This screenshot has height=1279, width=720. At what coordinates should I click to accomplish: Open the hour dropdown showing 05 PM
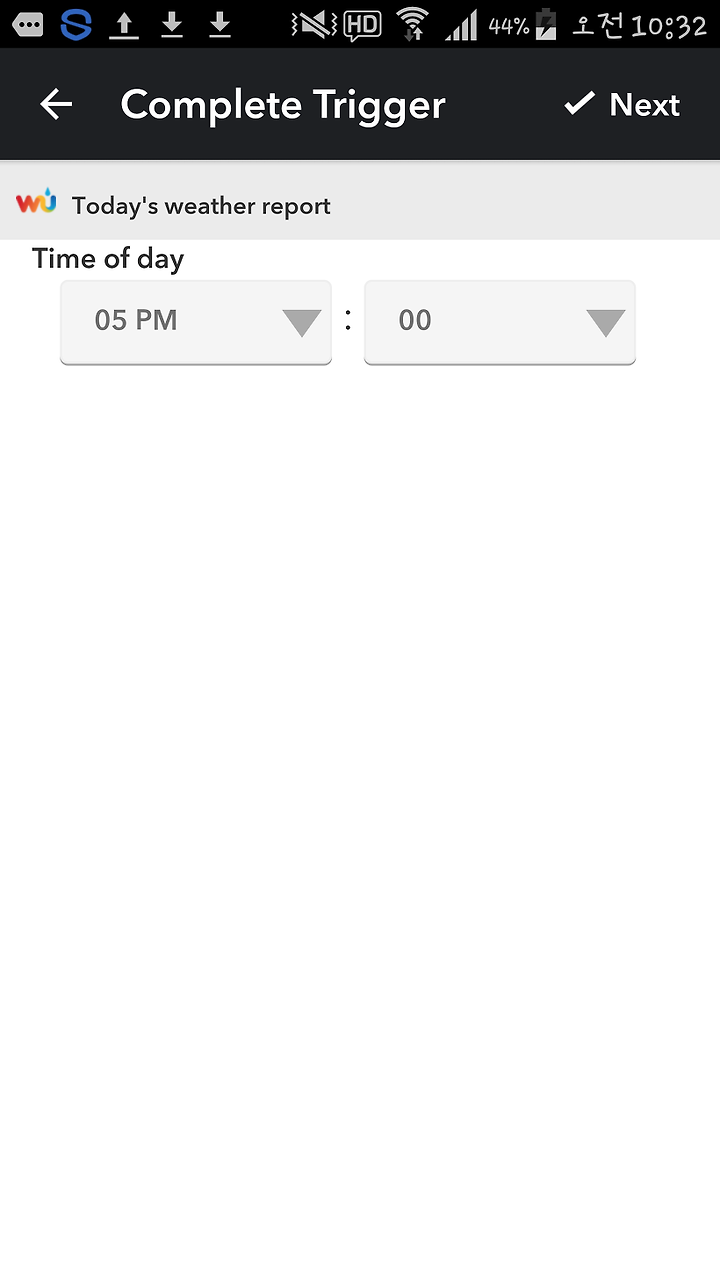tap(196, 322)
